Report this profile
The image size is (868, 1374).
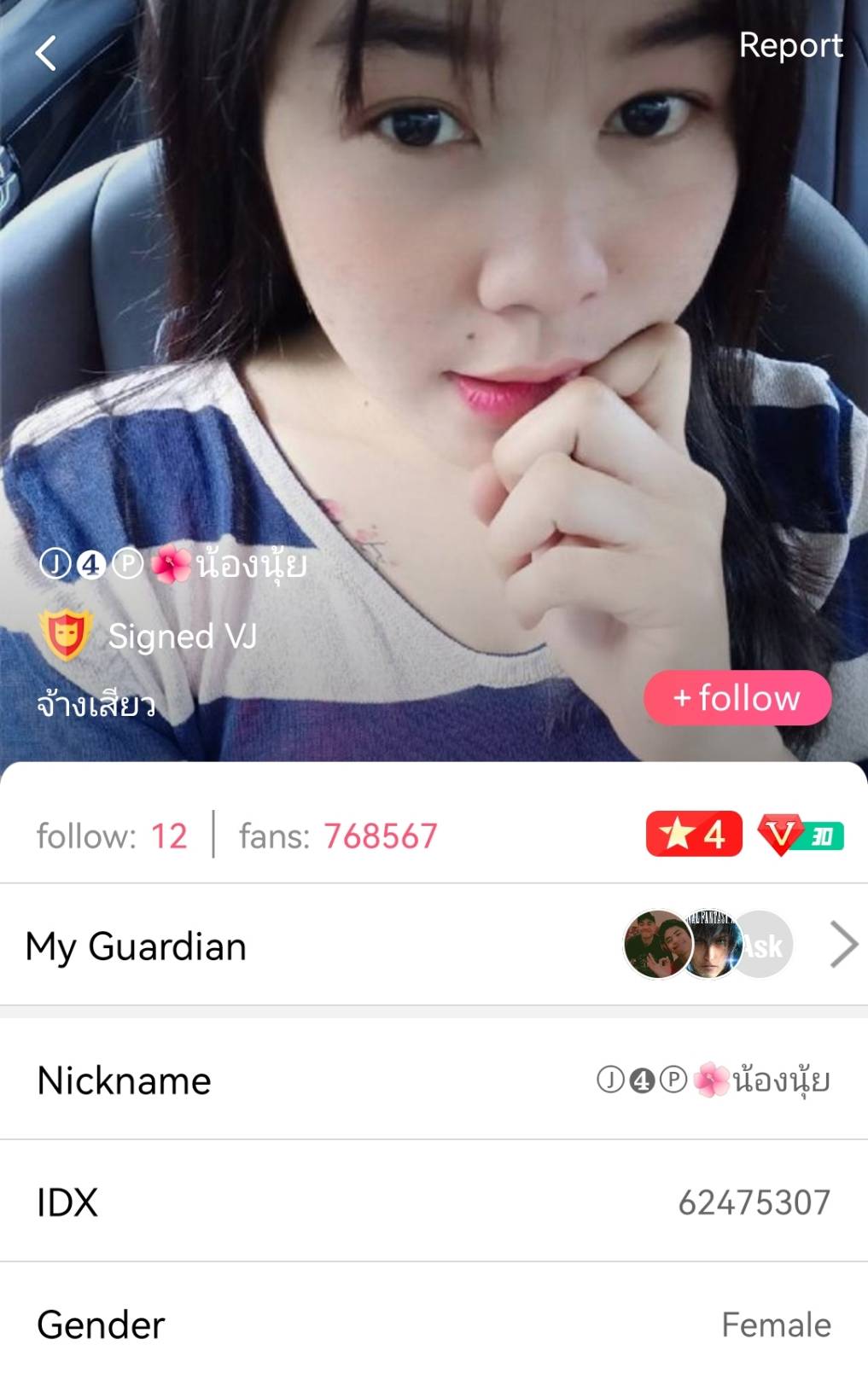click(x=789, y=45)
